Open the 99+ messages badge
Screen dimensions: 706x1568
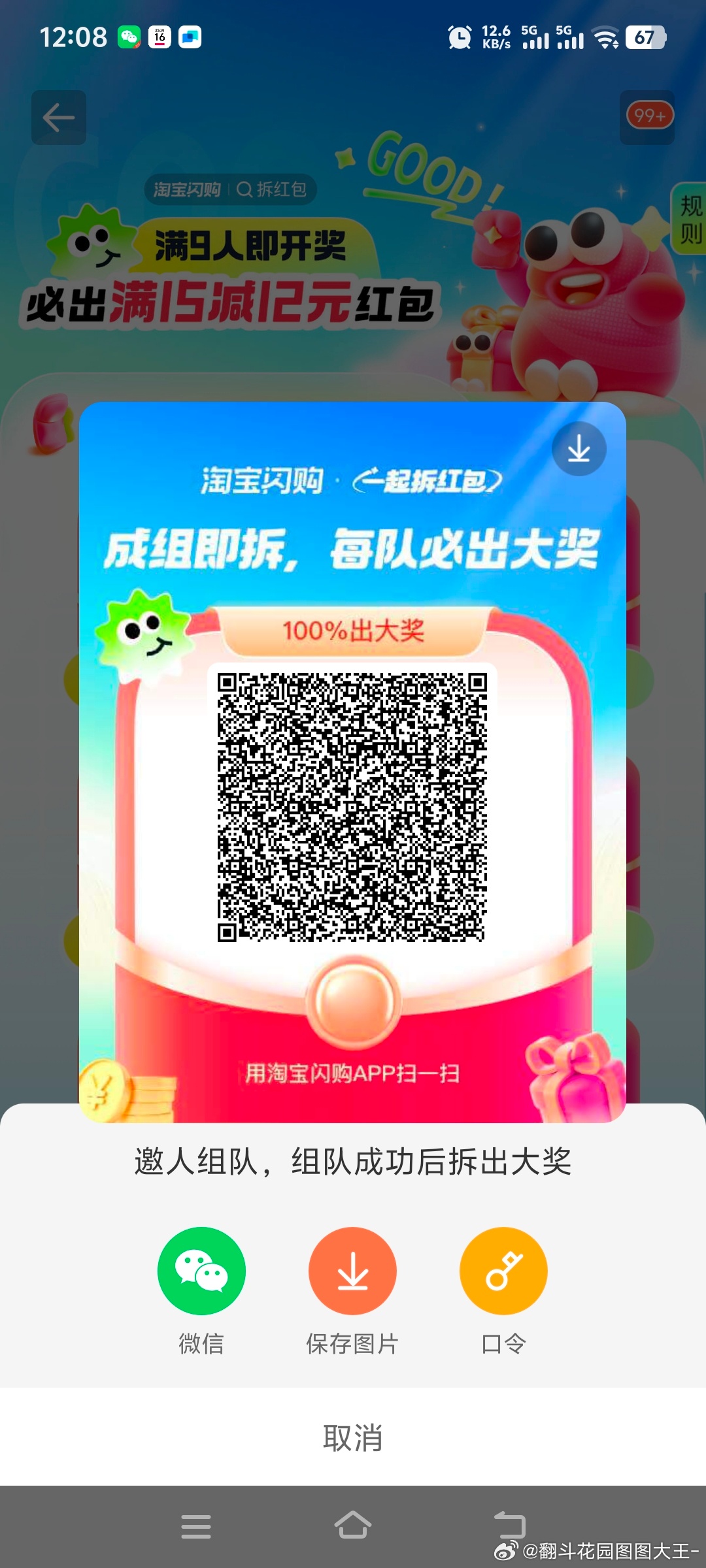pos(648,116)
